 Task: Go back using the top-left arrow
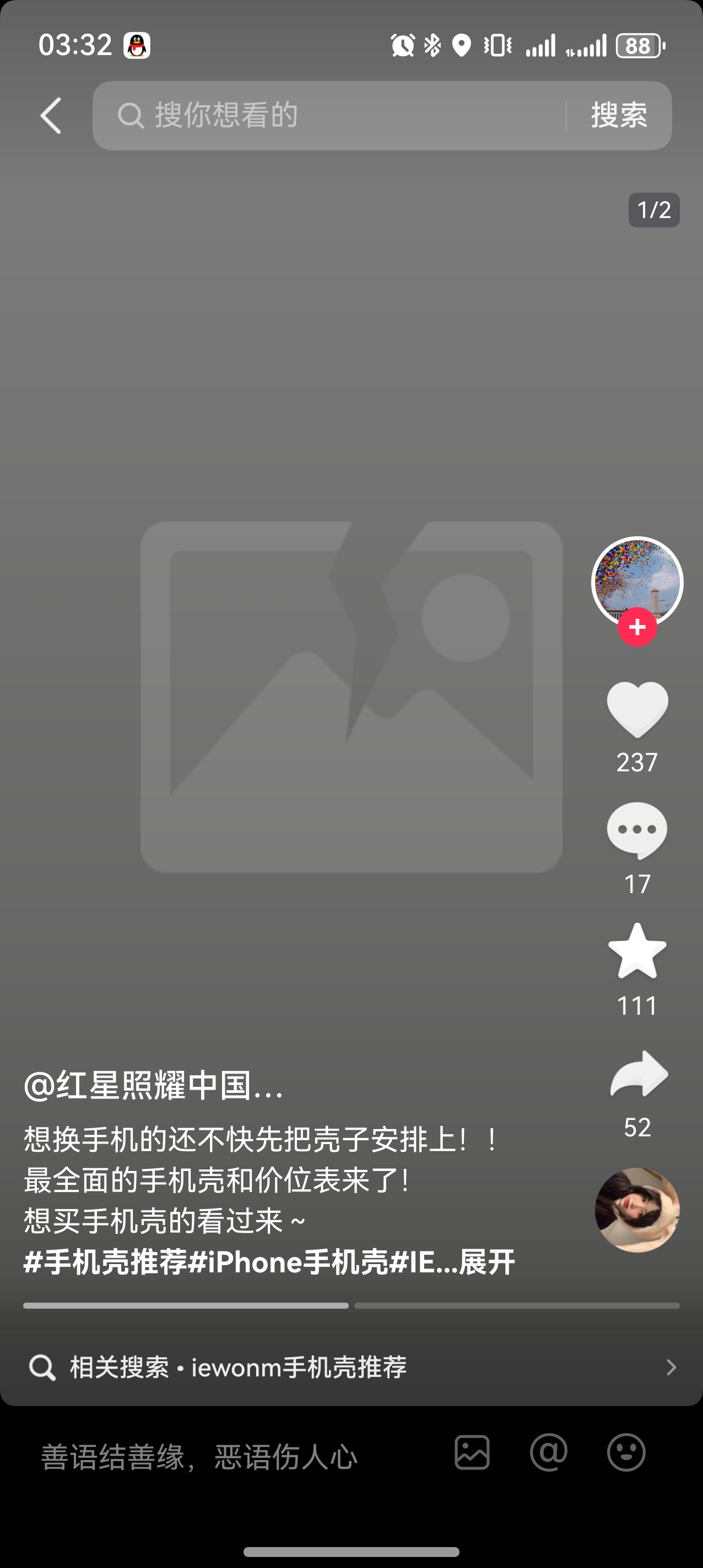(x=51, y=116)
